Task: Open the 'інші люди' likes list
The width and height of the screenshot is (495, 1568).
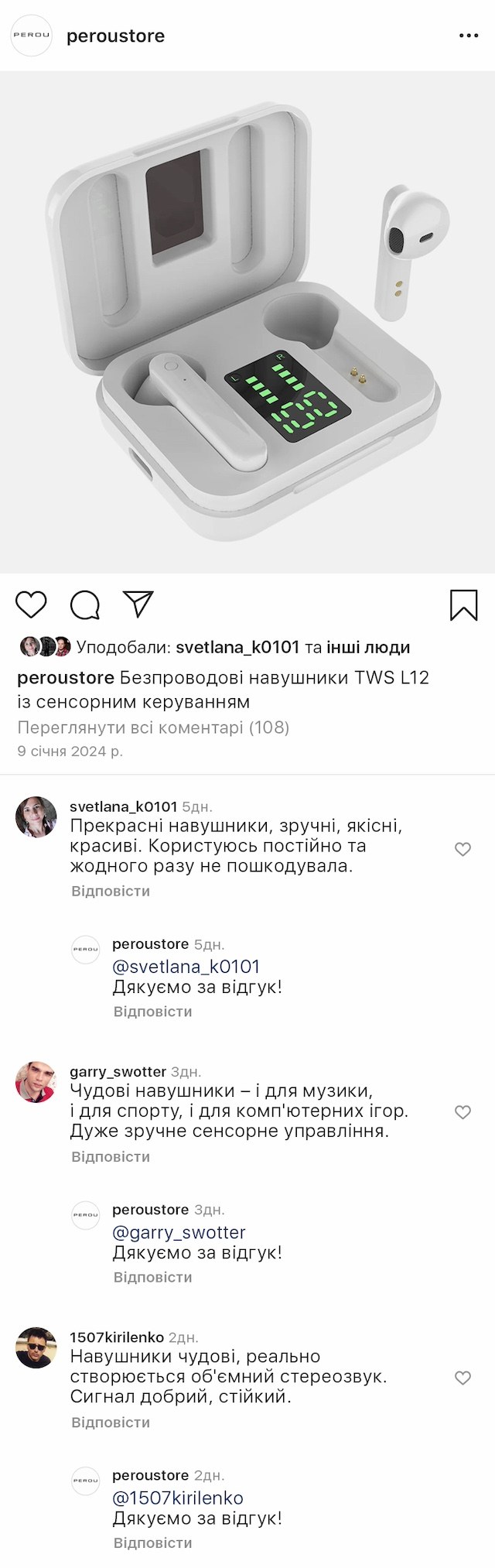Action: pyautogui.click(x=368, y=647)
